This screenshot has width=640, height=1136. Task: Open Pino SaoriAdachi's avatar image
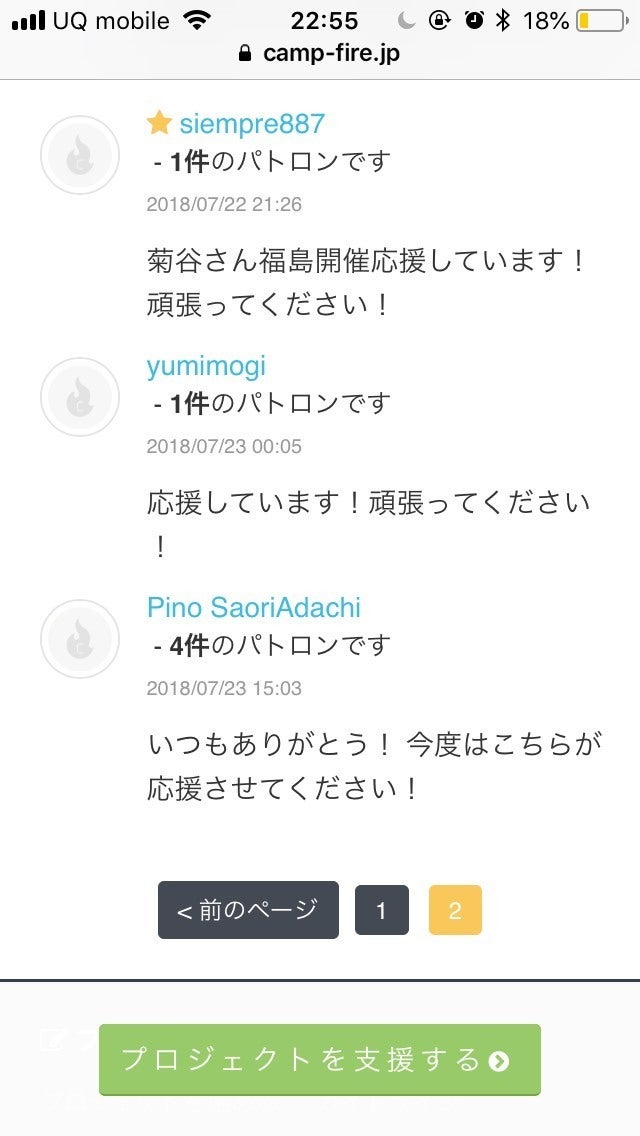click(x=80, y=639)
